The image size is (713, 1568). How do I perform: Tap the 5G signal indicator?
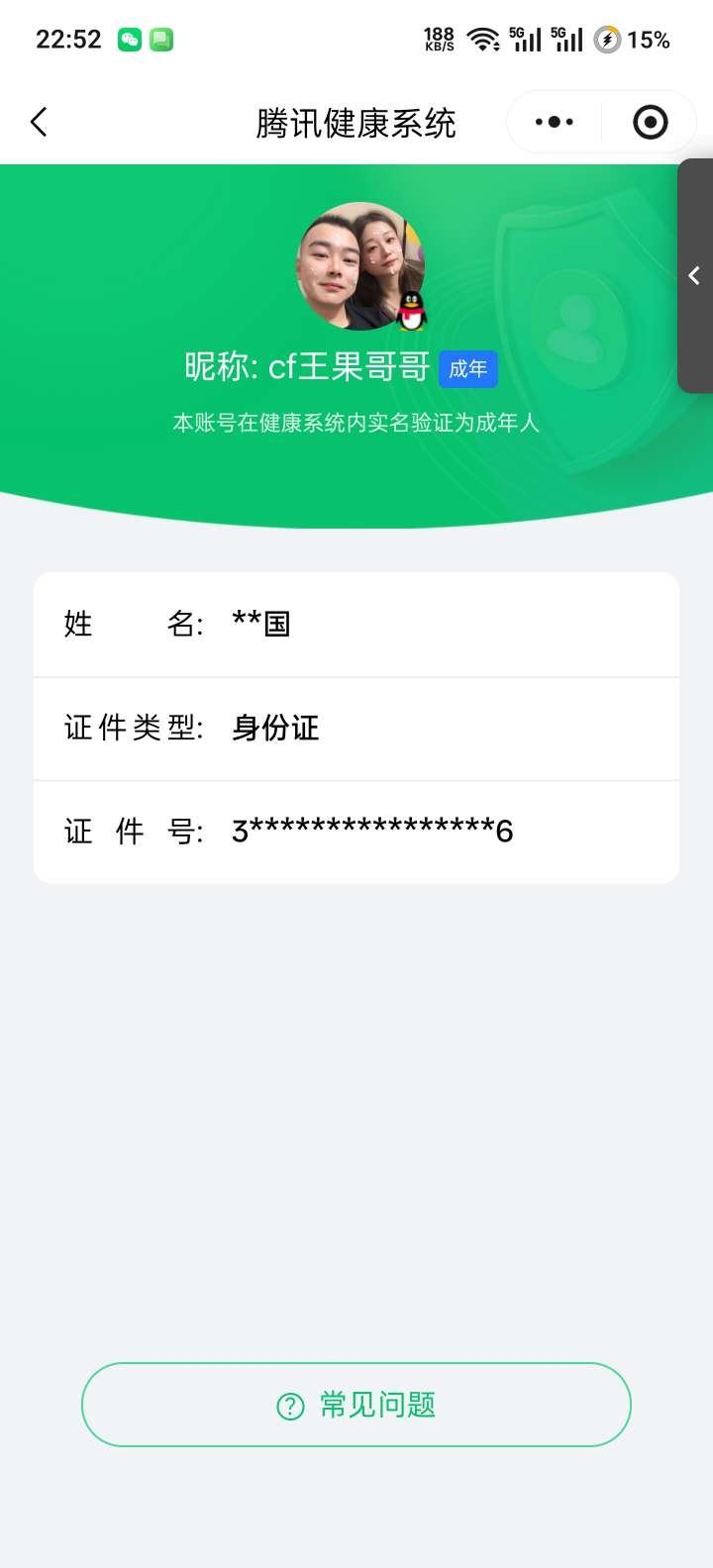(x=526, y=39)
